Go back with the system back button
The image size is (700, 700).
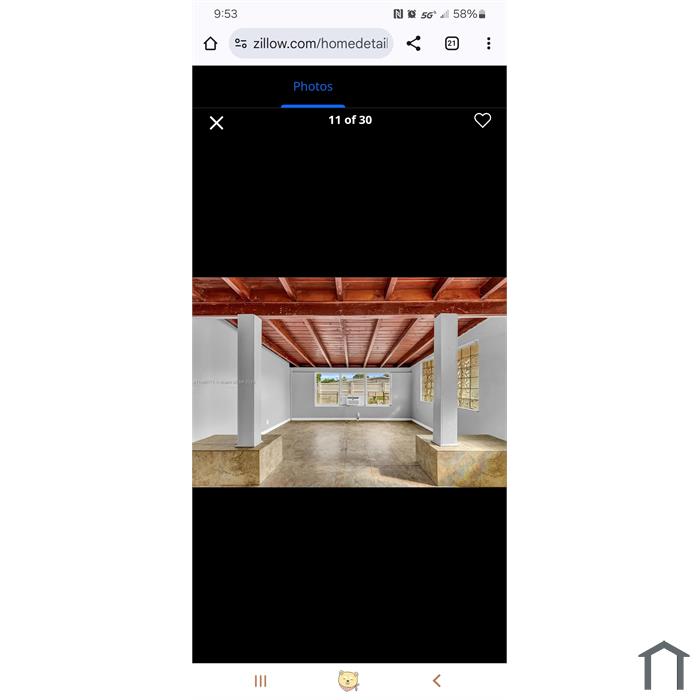click(x=437, y=681)
